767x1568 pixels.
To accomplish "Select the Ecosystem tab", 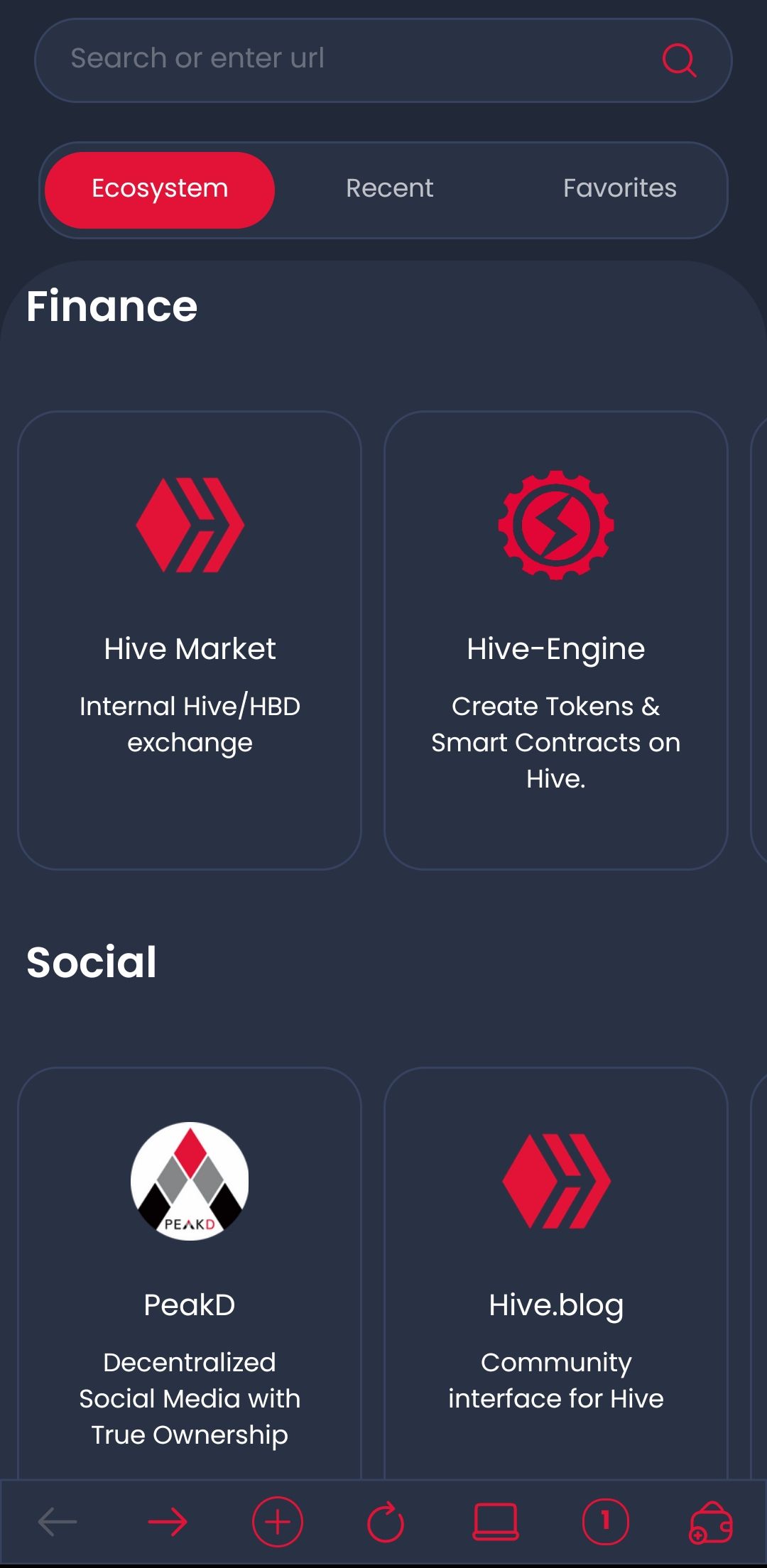I will (x=160, y=190).
